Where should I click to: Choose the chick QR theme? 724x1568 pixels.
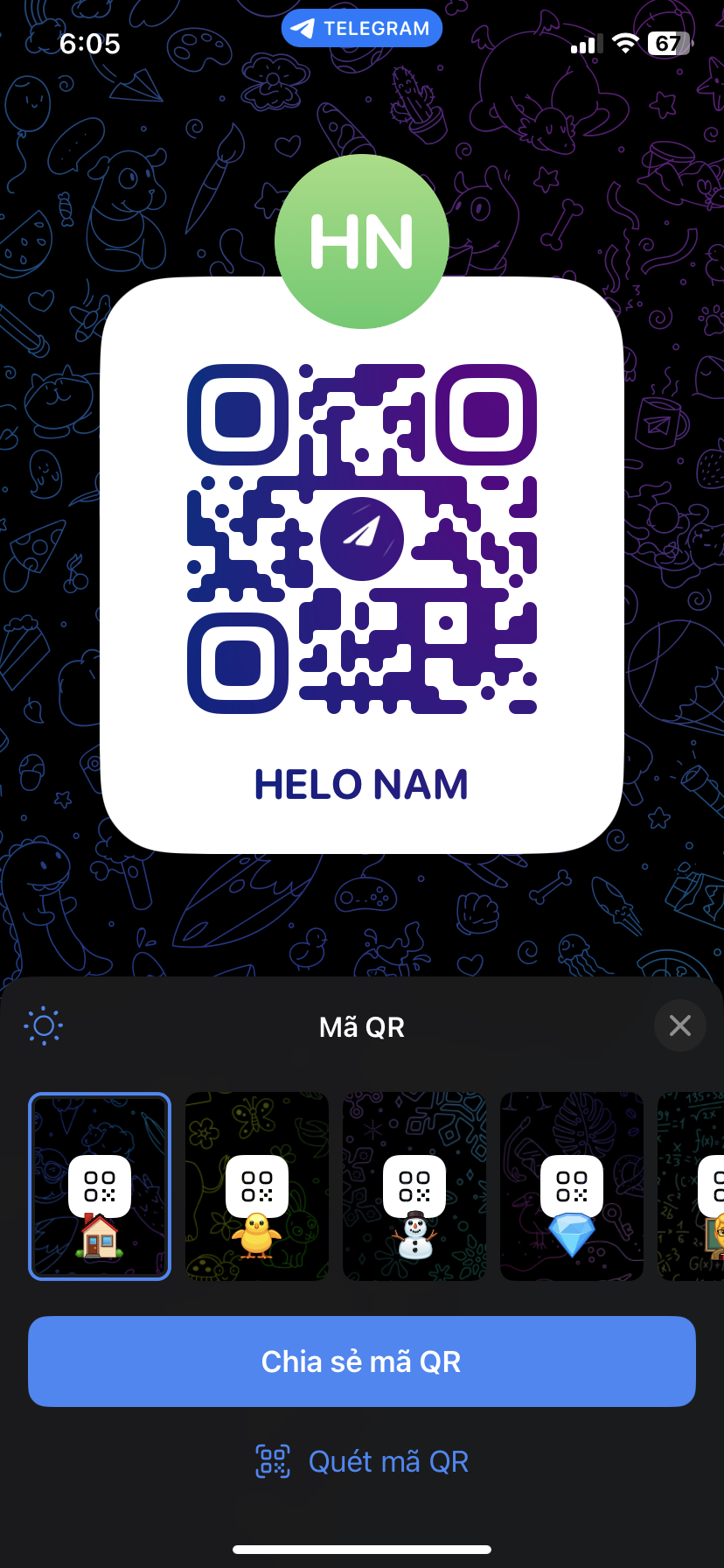coord(257,1186)
